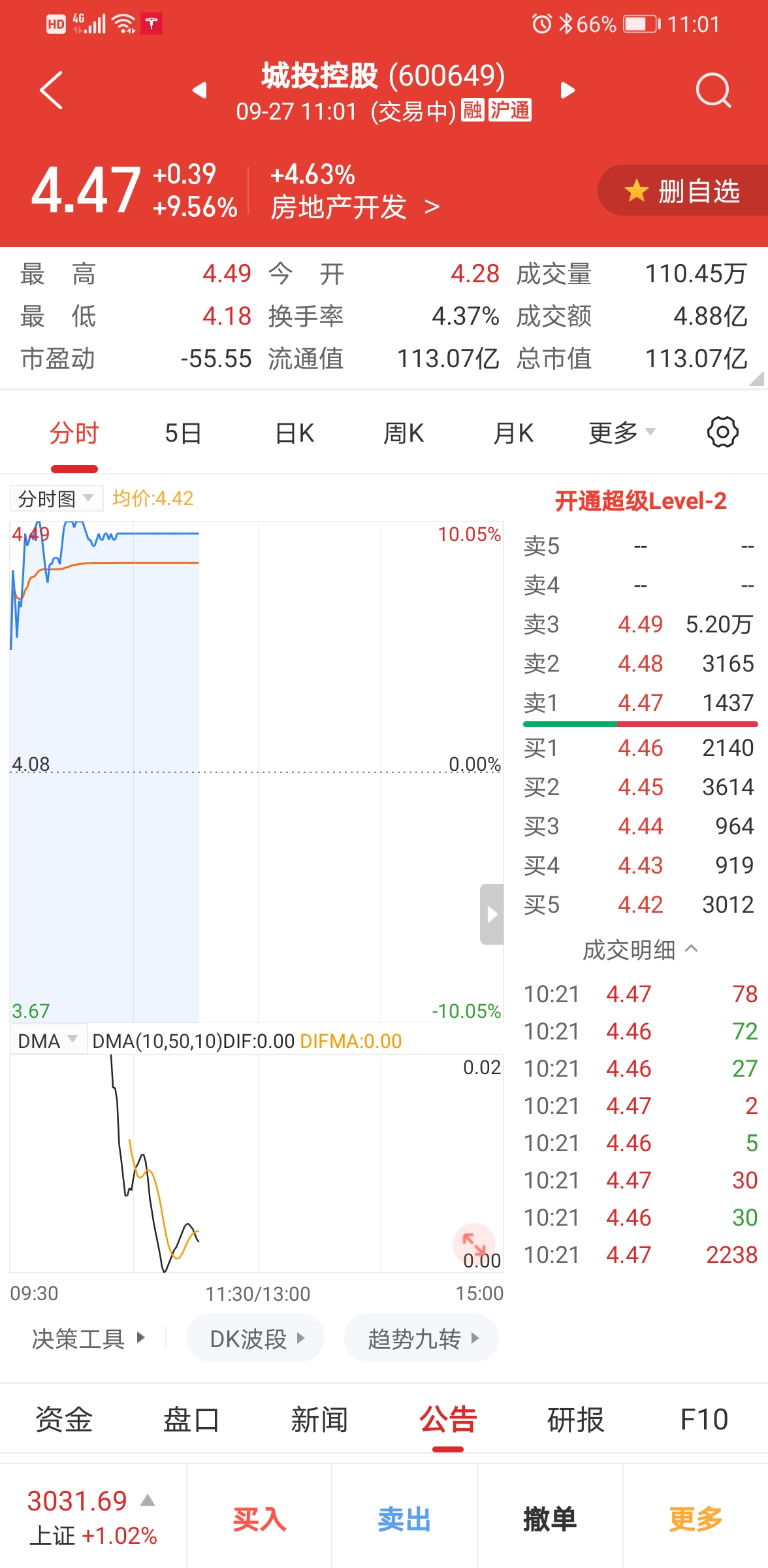This screenshot has width=768, height=1568.
Task: Tap the 开通超级Level-2 link
Action: click(640, 501)
